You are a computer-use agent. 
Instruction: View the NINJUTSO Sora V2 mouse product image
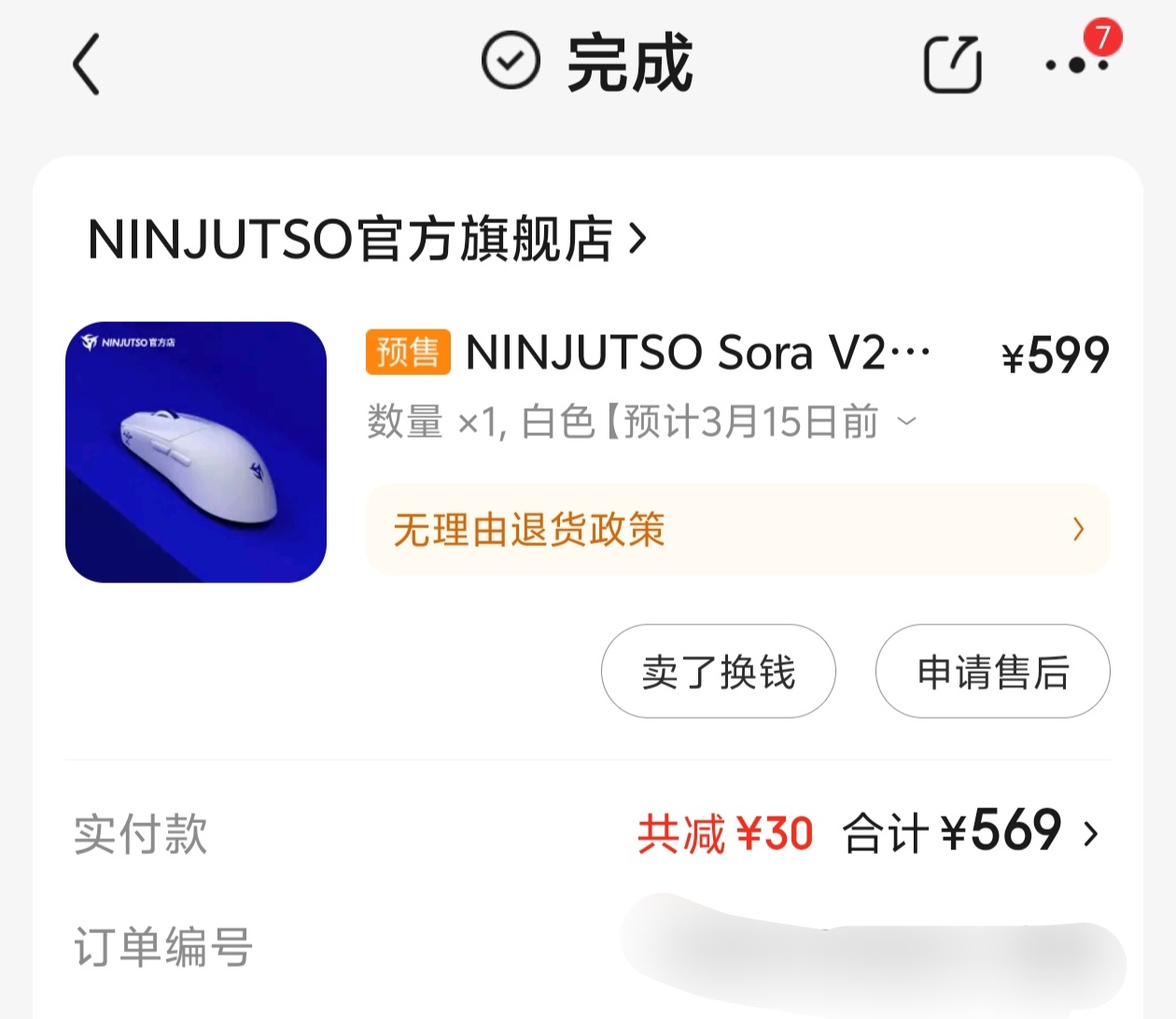click(x=196, y=453)
